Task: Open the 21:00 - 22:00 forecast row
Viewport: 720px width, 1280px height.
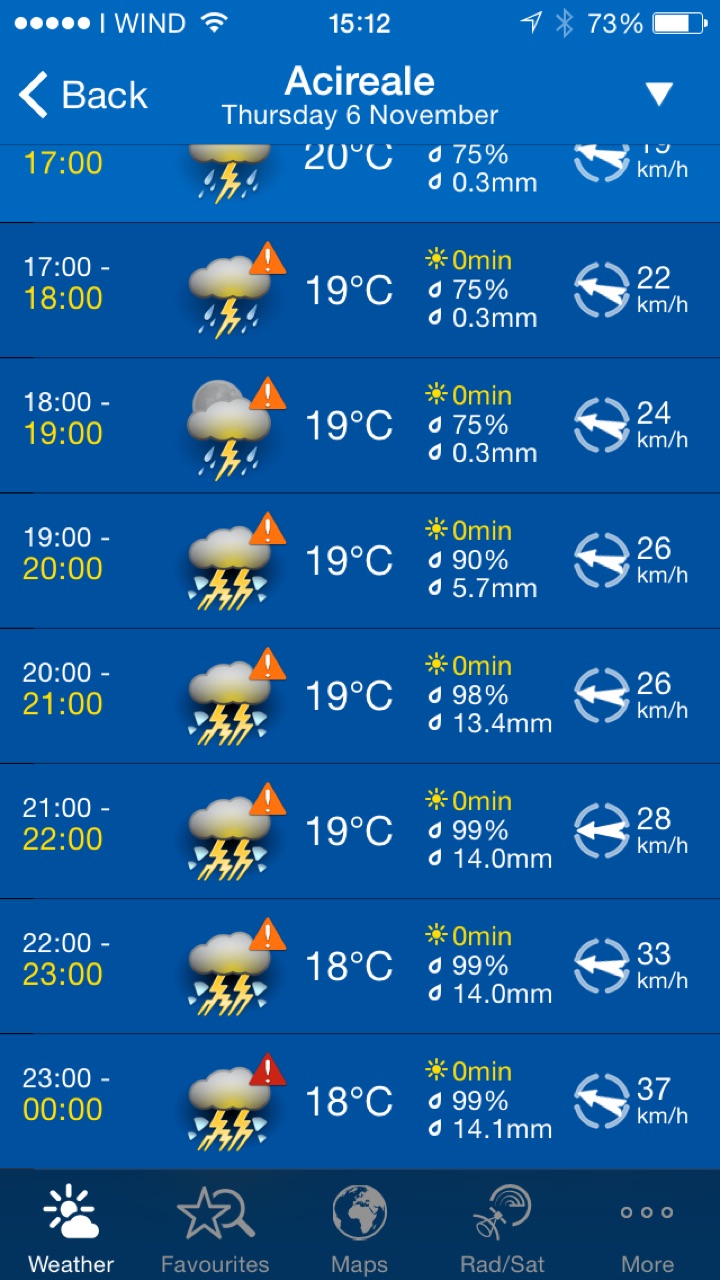Action: 360,831
